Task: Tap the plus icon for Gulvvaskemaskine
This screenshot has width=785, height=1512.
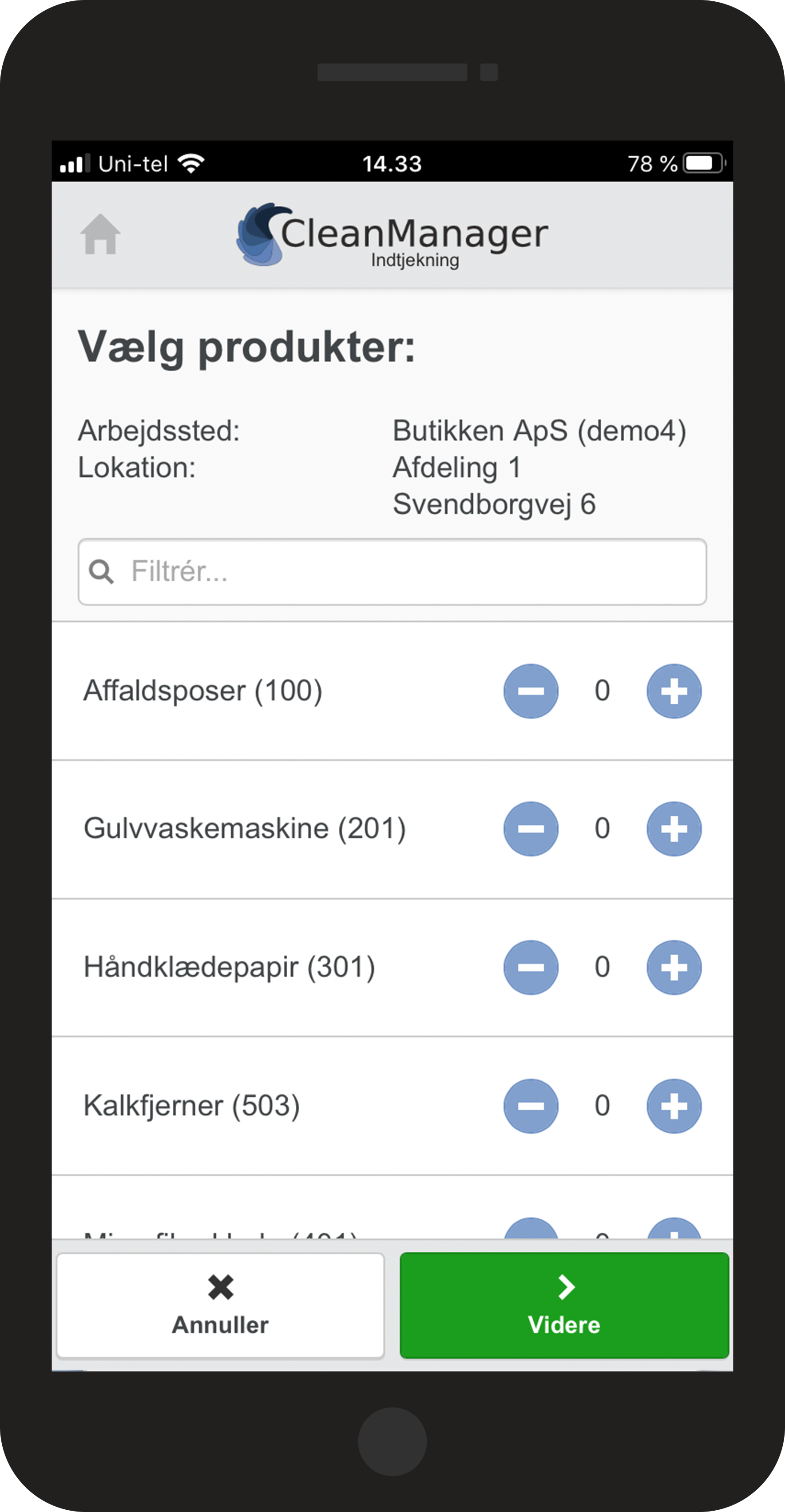Action: [x=674, y=829]
